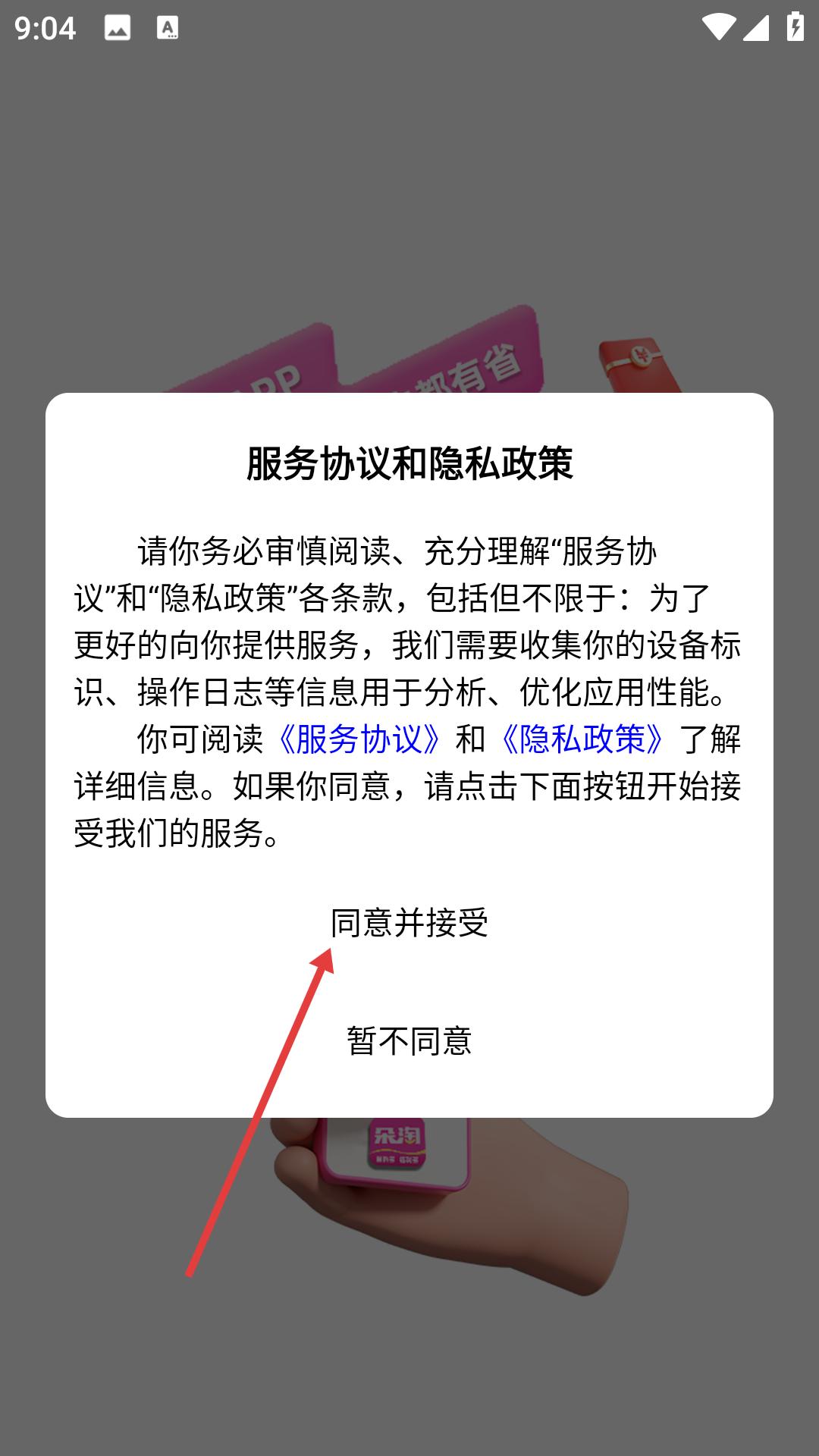This screenshot has height=1456, width=819.
Task: Open the 《服务协议》 link
Action: pyautogui.click(x=359, y=739)
